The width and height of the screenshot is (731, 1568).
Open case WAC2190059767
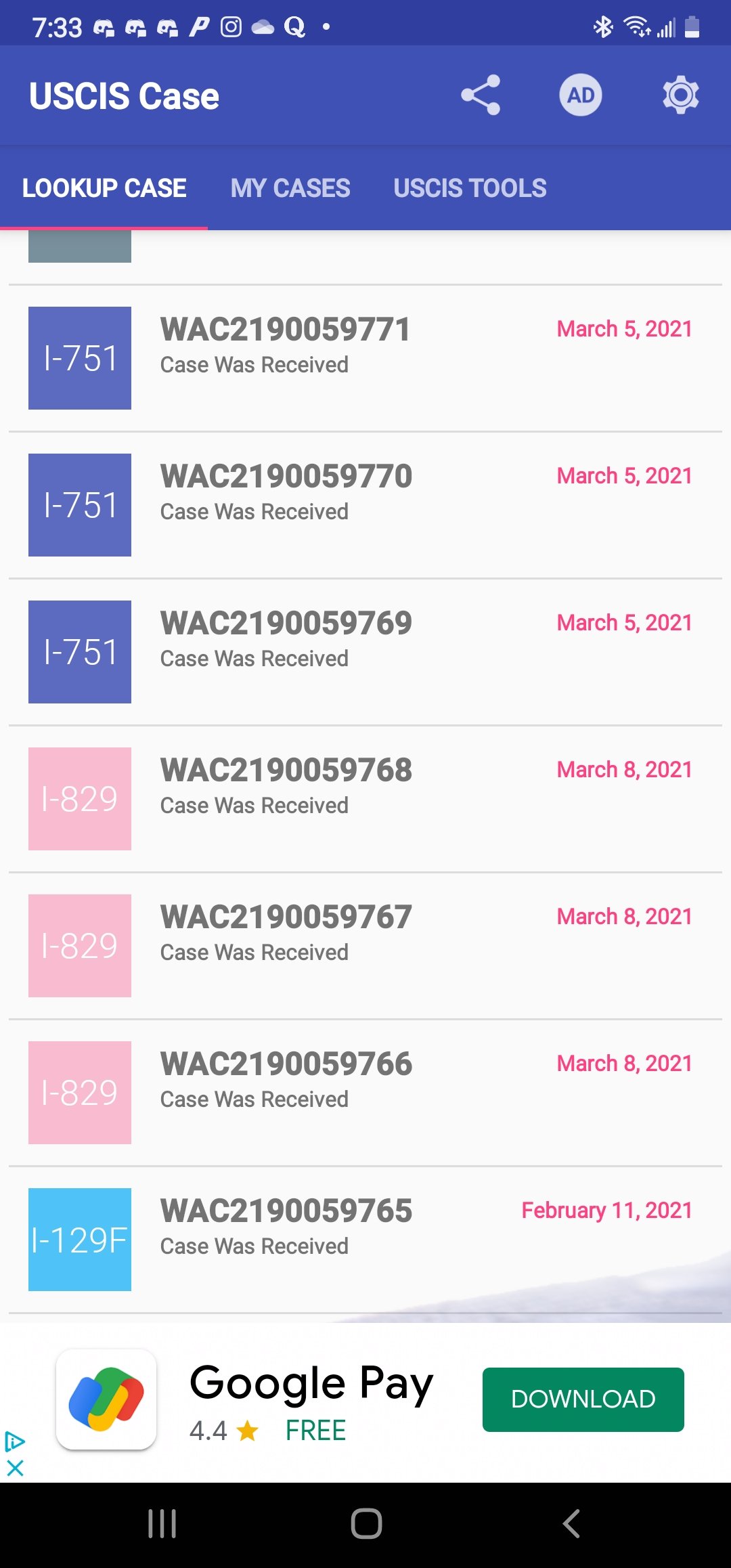(365, 946)
